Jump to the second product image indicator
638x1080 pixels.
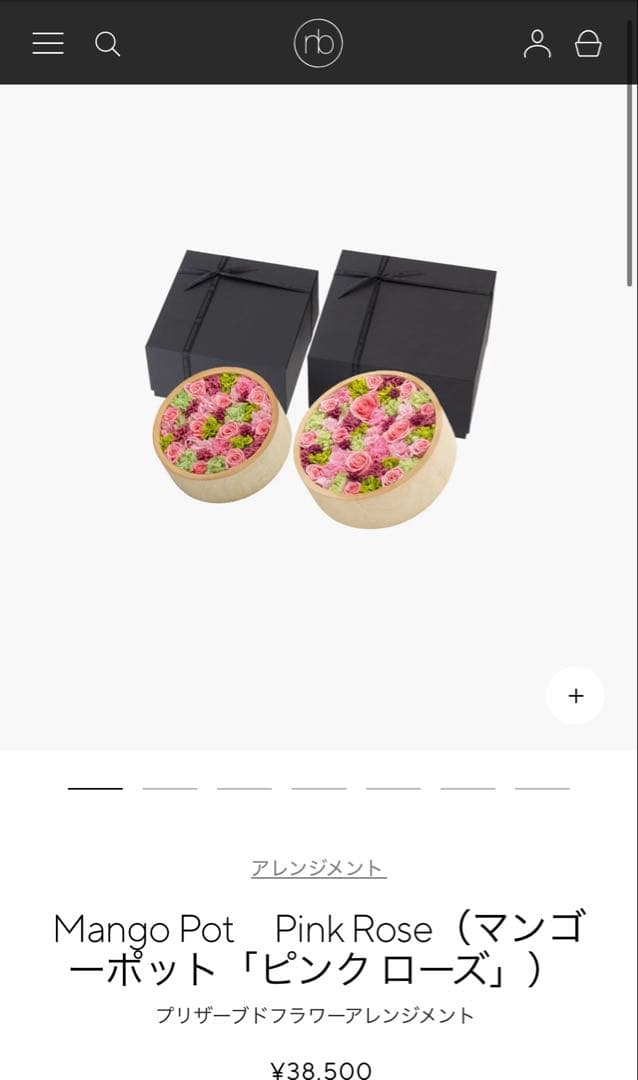[x=170, y=788]
